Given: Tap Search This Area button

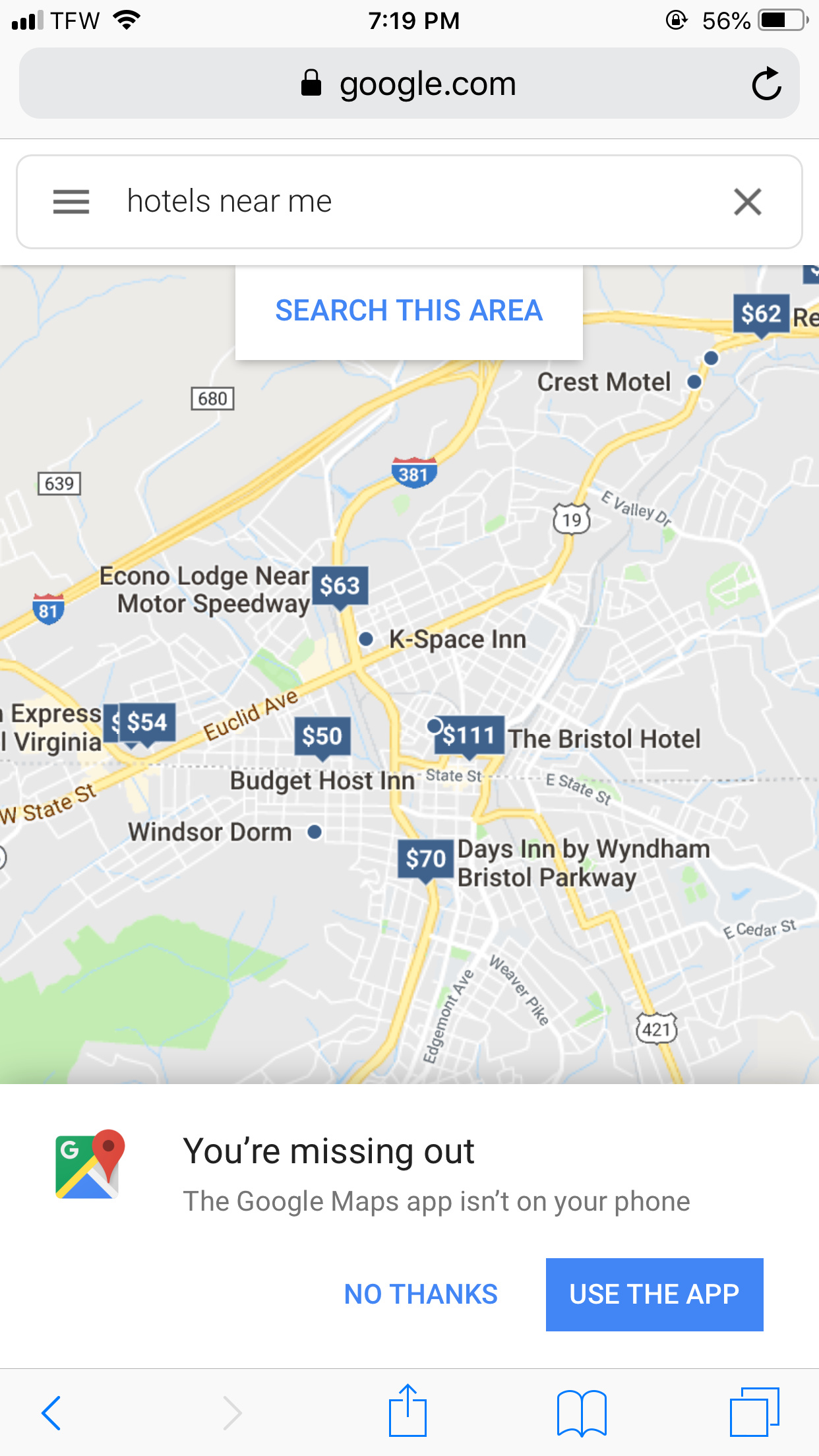Looking at the screenshot, I should pyautogui.click(x=409, y=311).
